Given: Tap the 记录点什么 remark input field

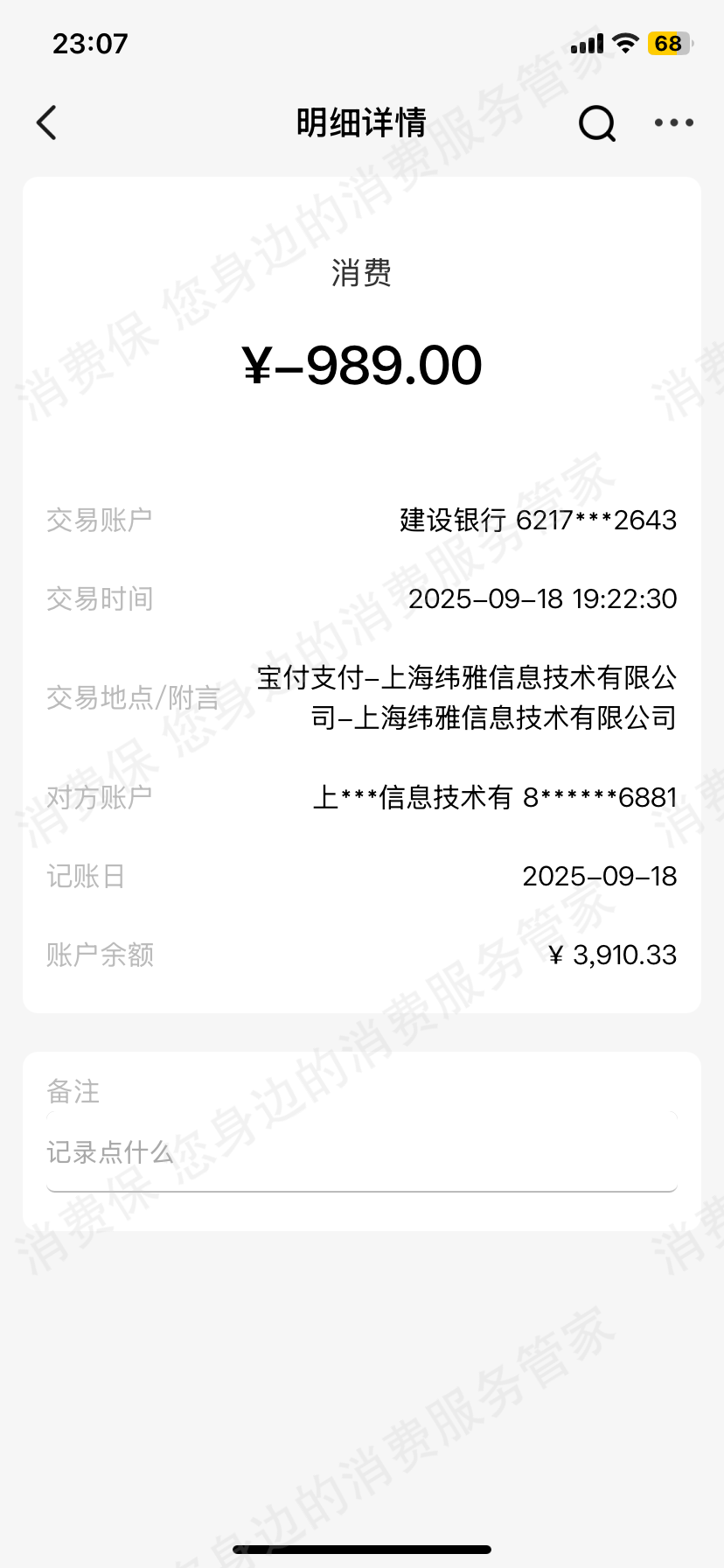Looking at the screenshot, I should tap(361, 1153).
